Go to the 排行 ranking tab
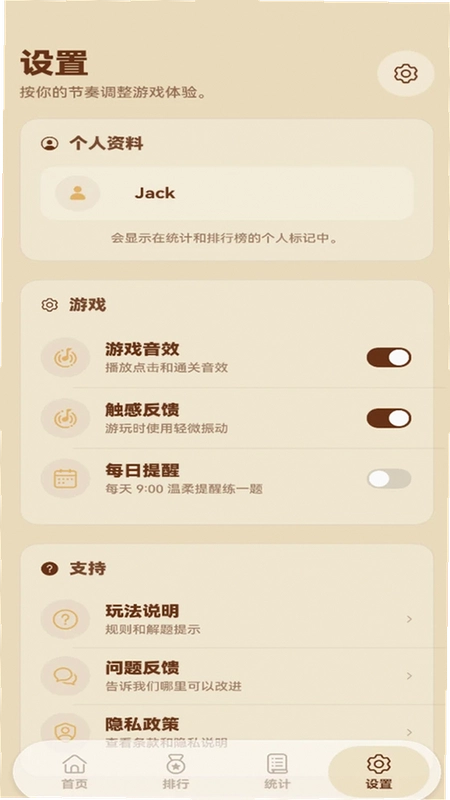450x800 pixels. 176,770
